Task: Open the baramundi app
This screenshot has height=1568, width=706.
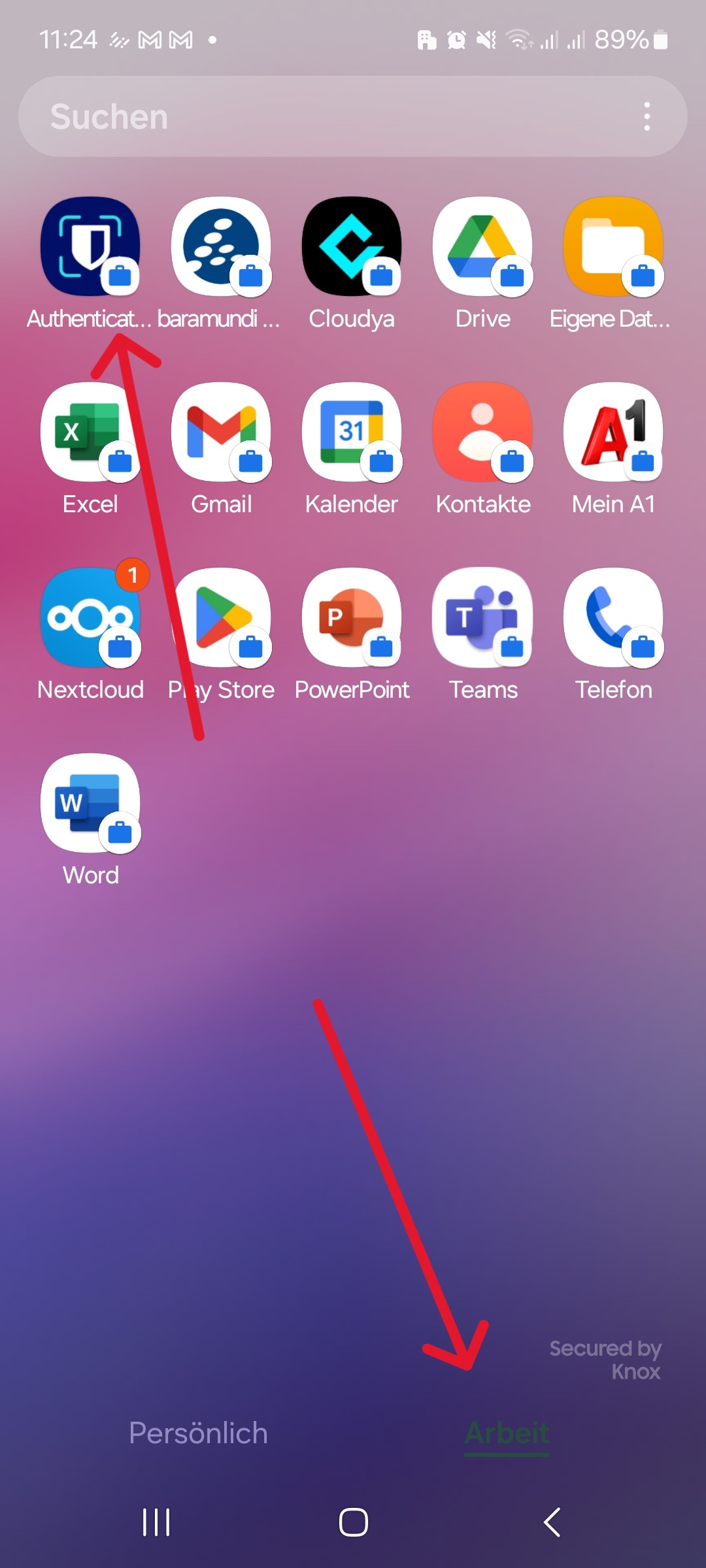Action: tap(221, 247)
